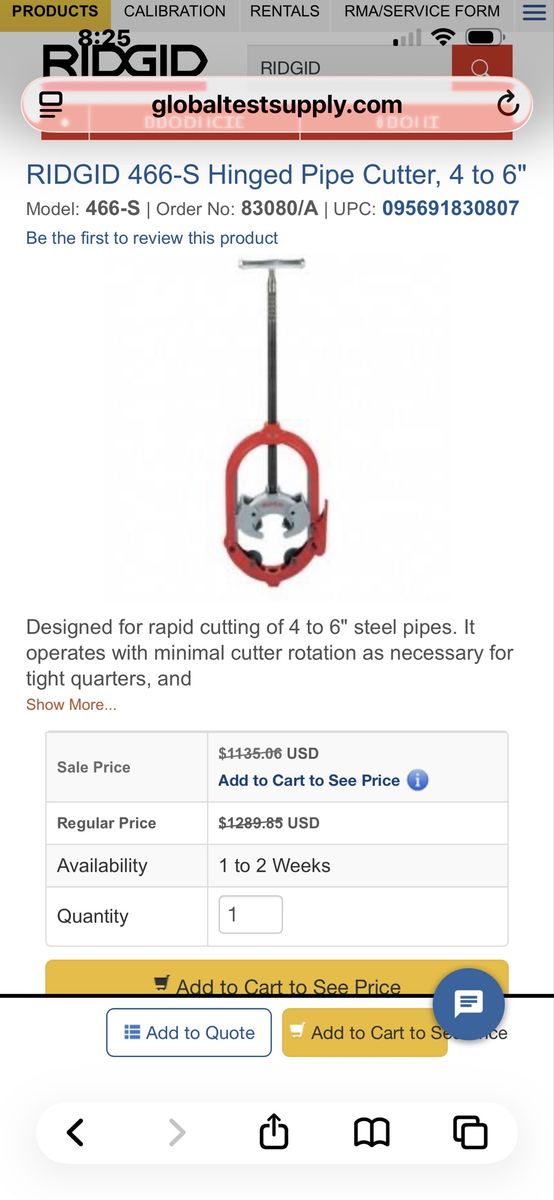Screen dimensions: 554x1200
Task: Edit the Quantity field
Action: (x=251, y=915)
